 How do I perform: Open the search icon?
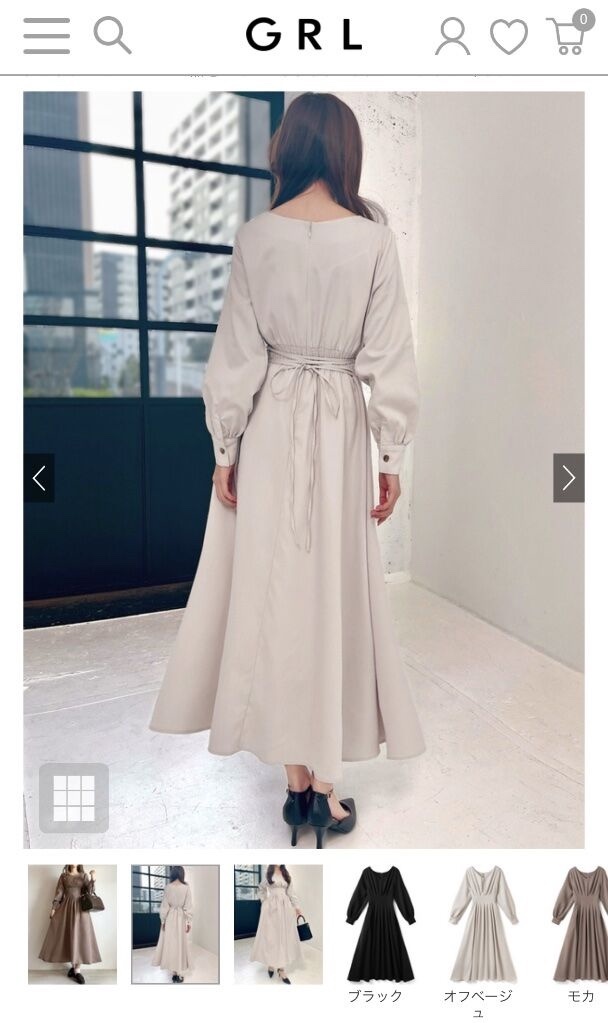[112, 36]
